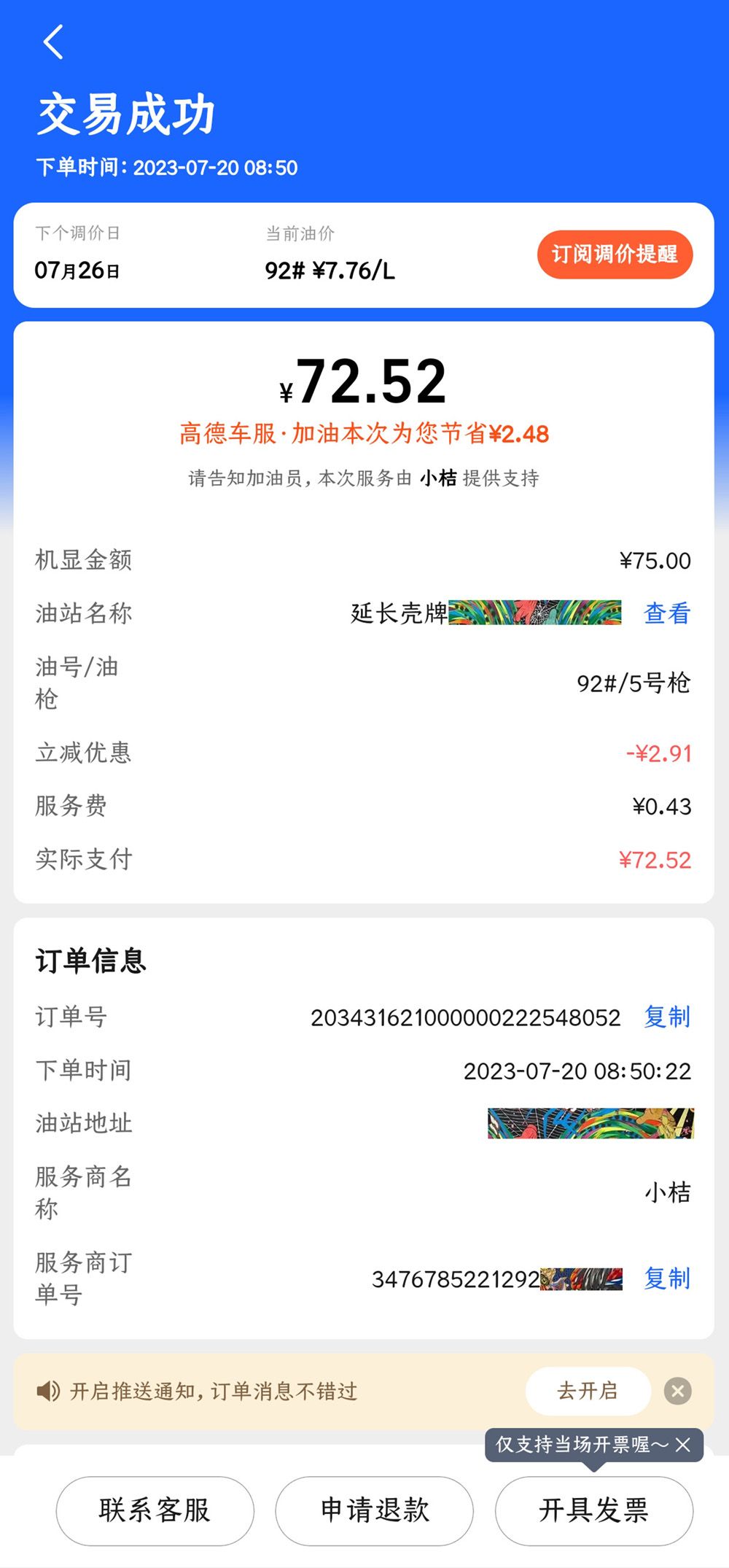Tap 去开启 to enable push notifications
The width and height of the screenshot is (729, 1568).
click(x=588, y=1391)
